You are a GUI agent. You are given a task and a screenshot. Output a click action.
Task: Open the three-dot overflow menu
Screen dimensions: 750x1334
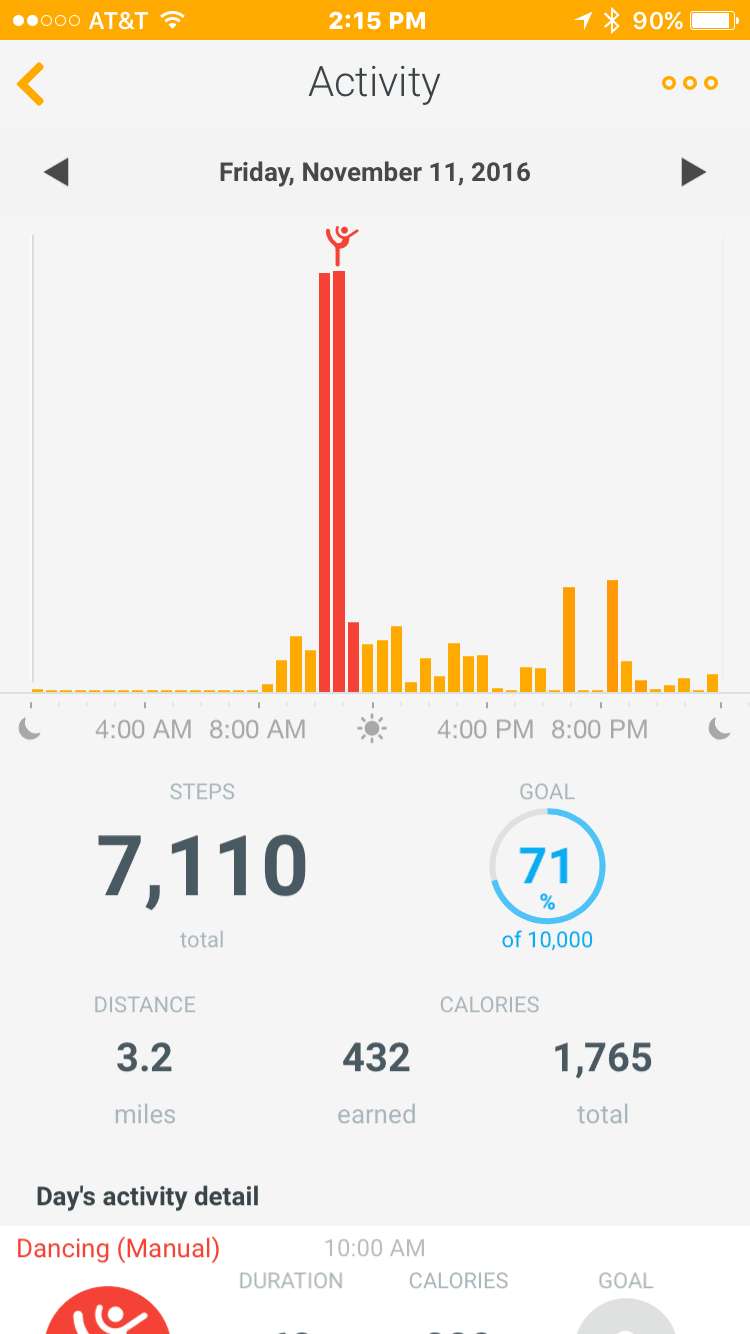[690, 83]
